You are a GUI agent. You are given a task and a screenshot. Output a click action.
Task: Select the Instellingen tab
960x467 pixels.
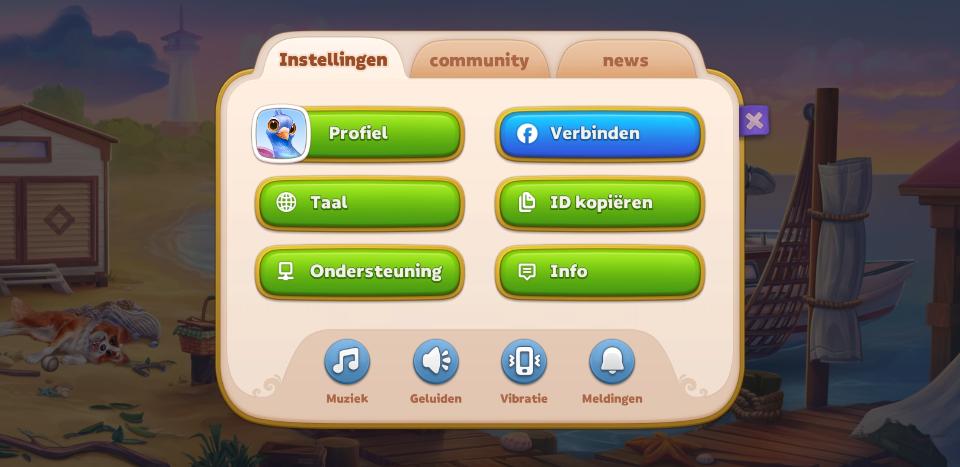tap(333, 59)
